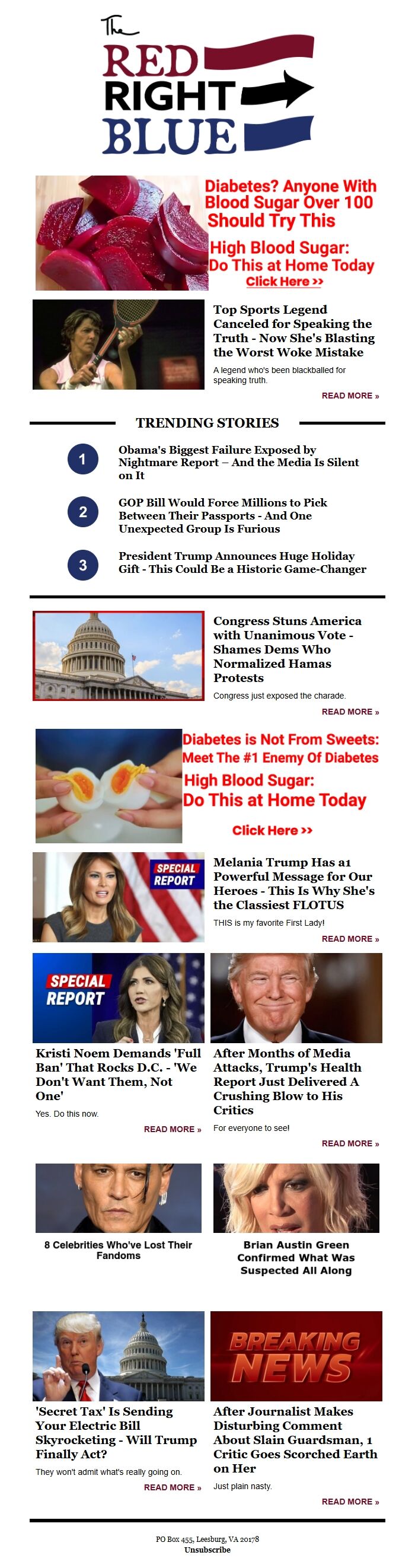The width and height of the screenshot is (415, 1568).
Task: Read more on Congress Unanimous Vote story
Action: pos(350,712)
